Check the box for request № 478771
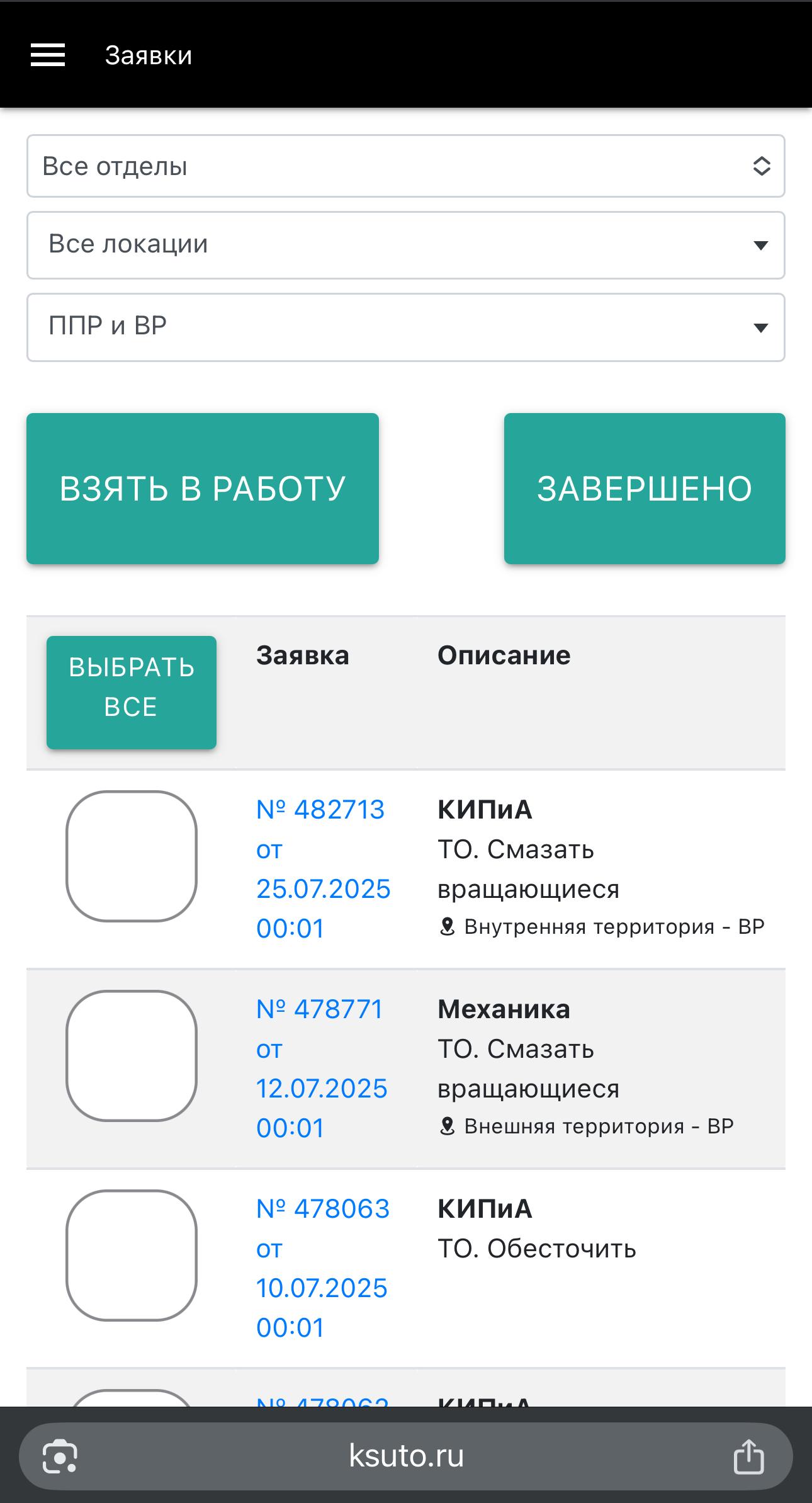This screenshot has height=1503, width=812. 132,1056
